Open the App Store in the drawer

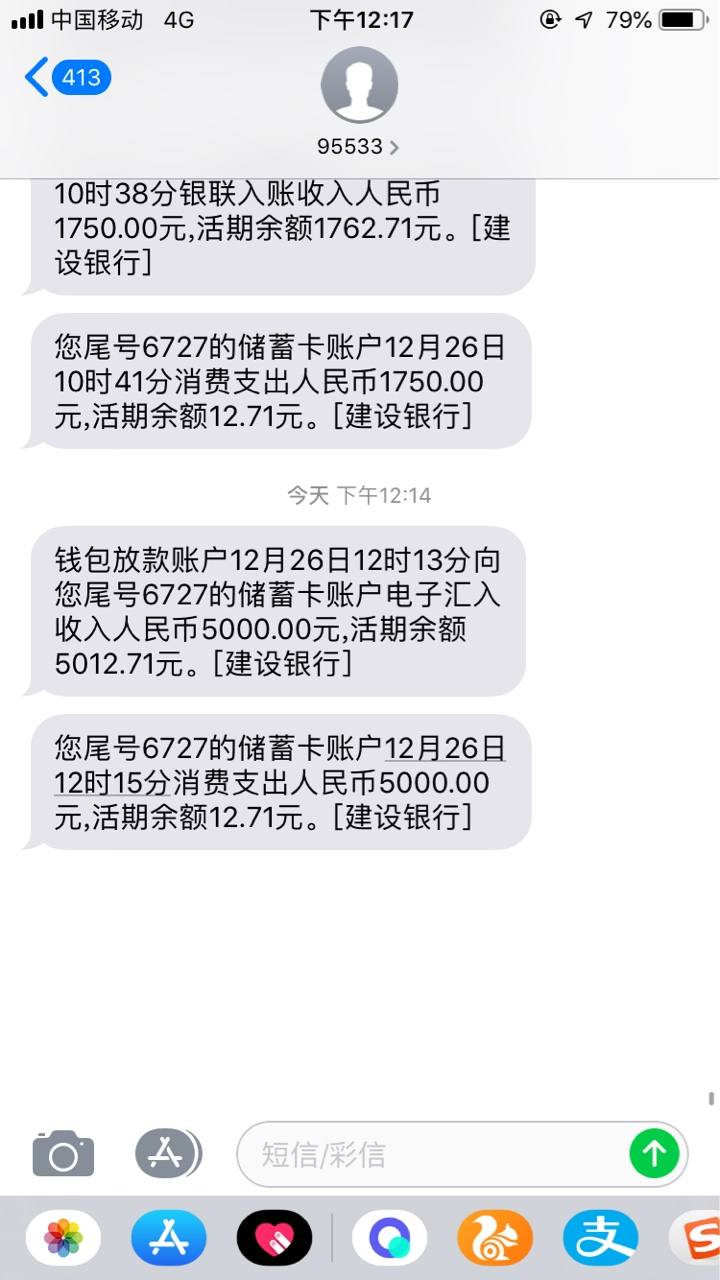click(x=168, y=1238)
